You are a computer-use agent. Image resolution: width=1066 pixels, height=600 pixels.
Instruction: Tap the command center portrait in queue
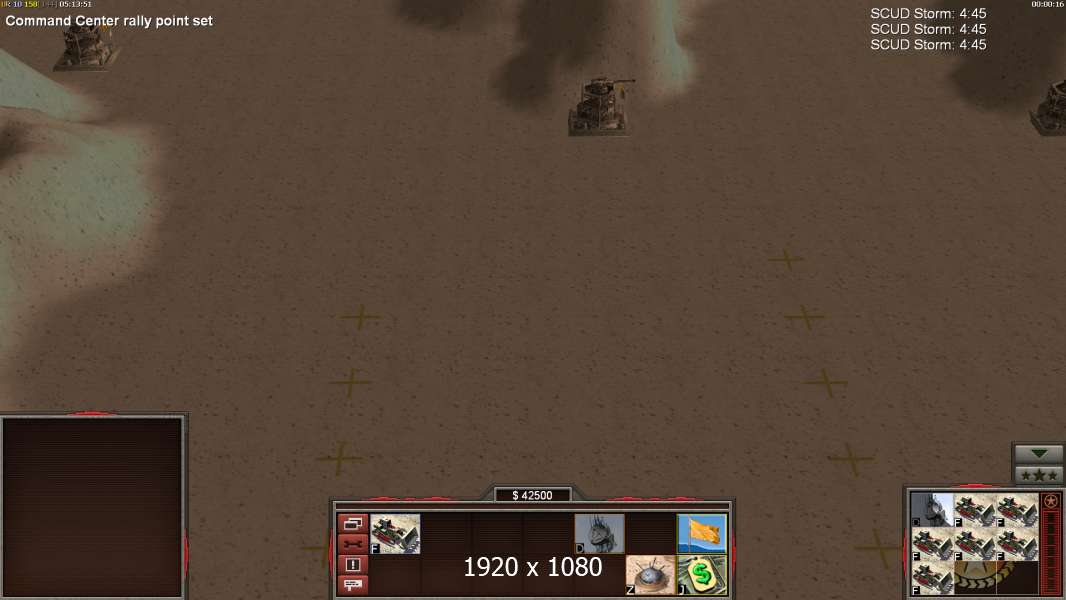pyautogui.click(x=931, y=510)
